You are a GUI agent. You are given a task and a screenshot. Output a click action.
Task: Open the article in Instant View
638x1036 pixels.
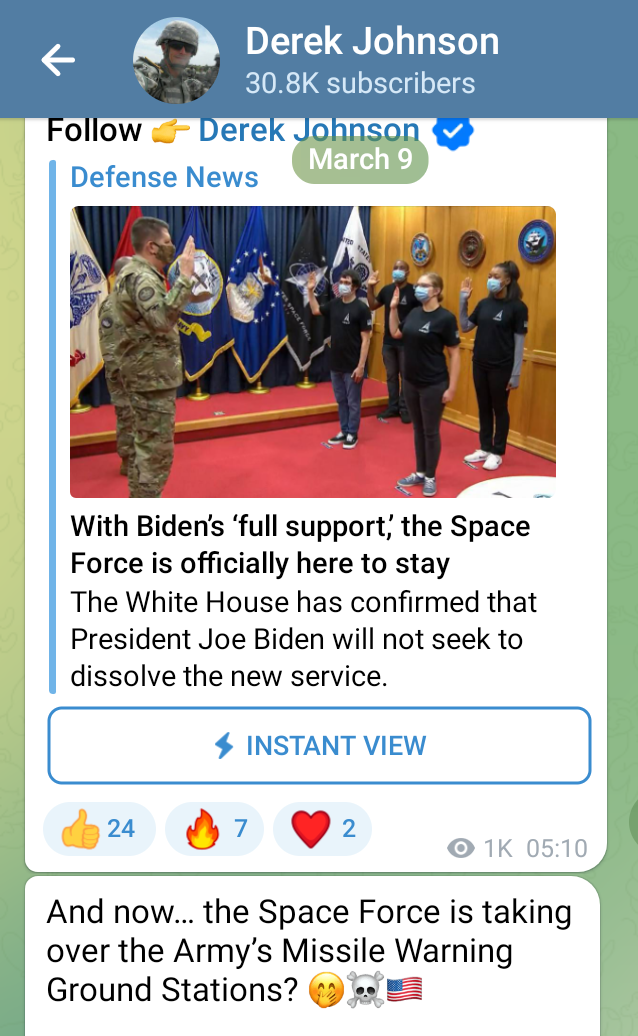coord(319,745)
